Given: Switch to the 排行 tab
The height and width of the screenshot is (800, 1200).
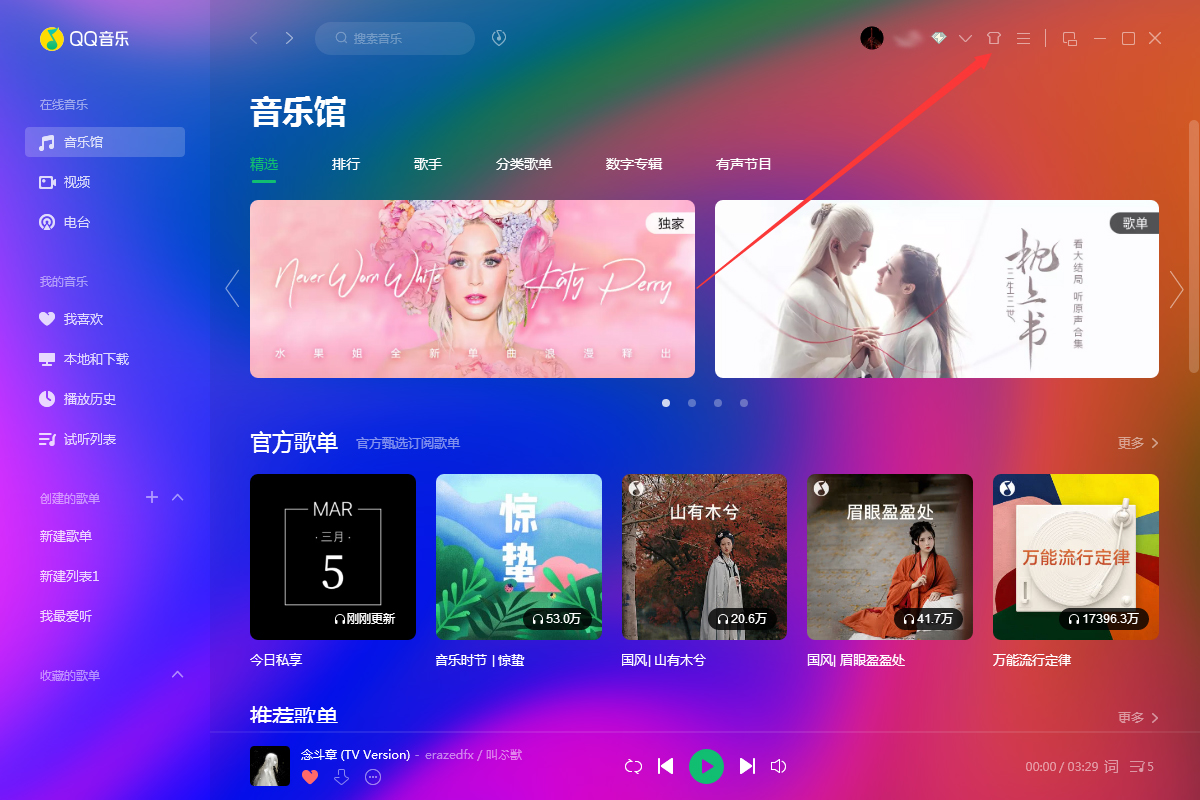Looking at the screenshot, I should (x=346, y=164).
